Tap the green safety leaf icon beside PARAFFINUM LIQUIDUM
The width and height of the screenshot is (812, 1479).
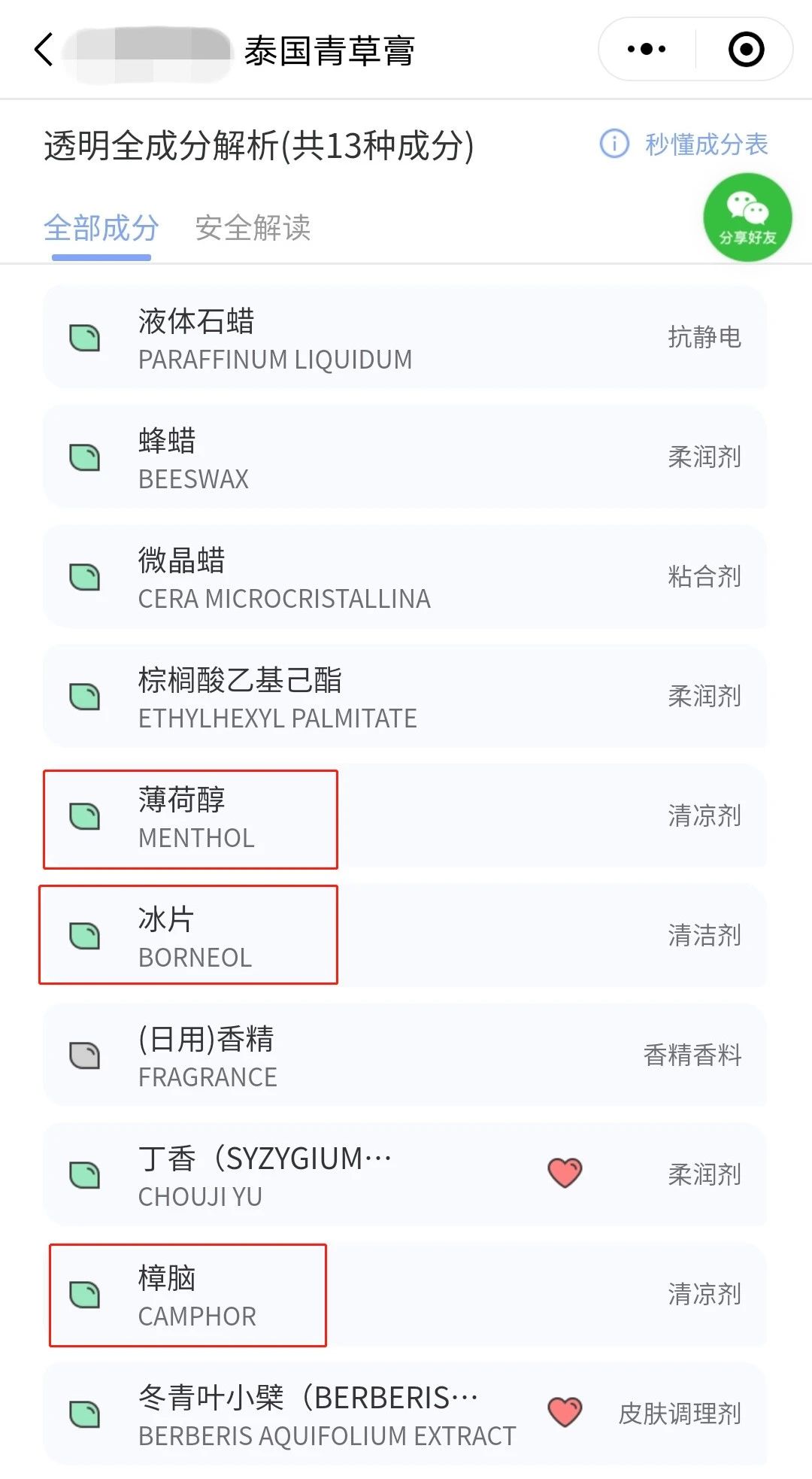86,338
